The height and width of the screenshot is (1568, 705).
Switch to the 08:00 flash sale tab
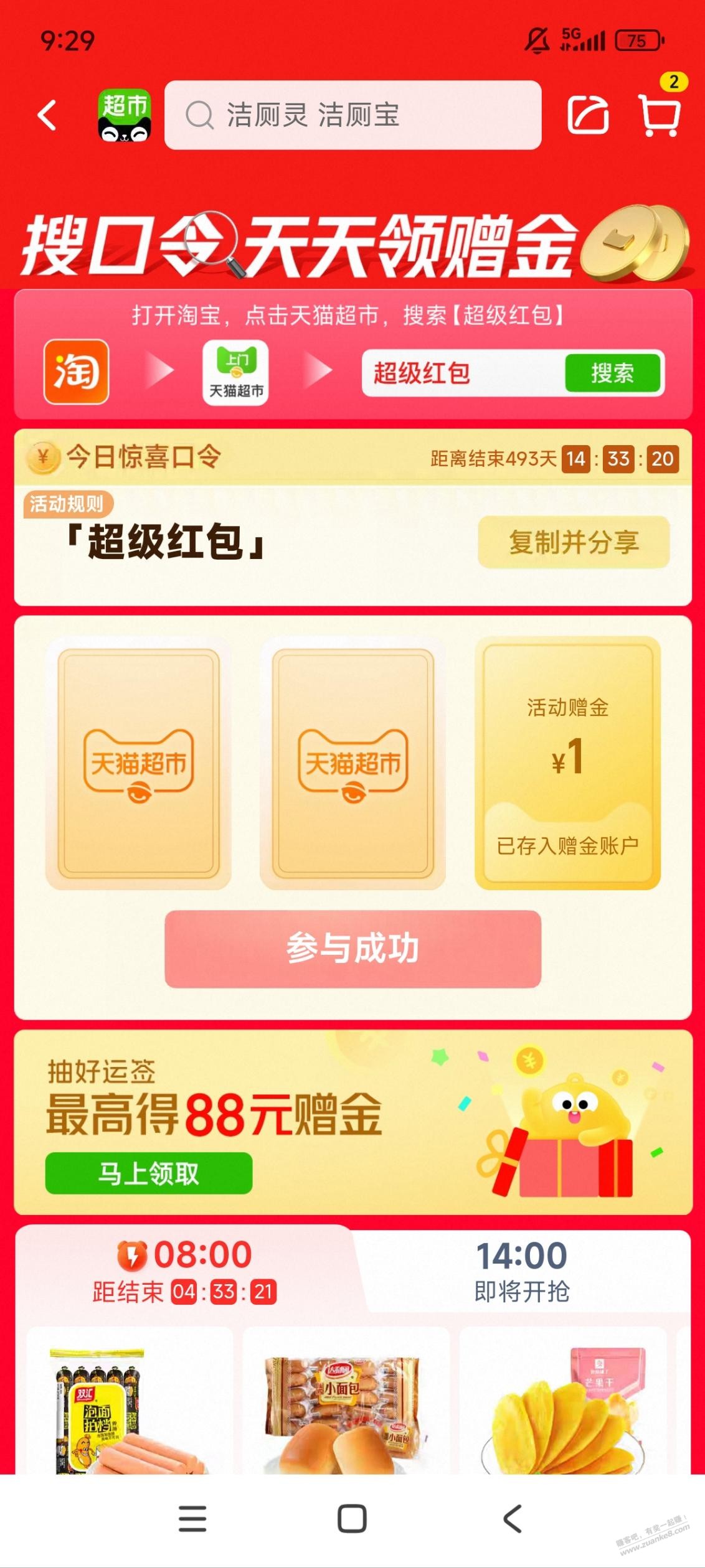click(x=185, y=1271)
